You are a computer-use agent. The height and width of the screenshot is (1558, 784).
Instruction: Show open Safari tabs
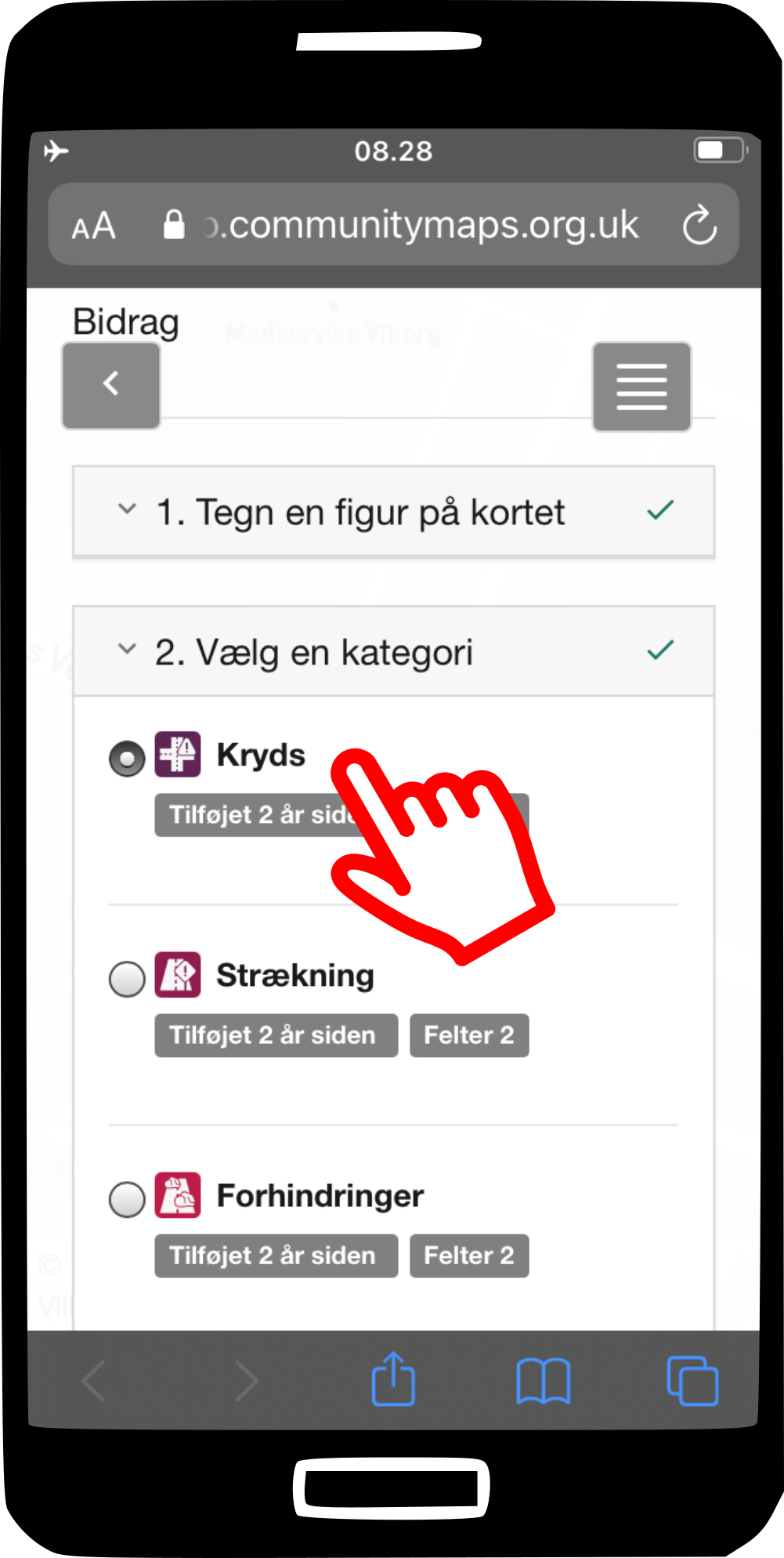(x=692, y=1381)
